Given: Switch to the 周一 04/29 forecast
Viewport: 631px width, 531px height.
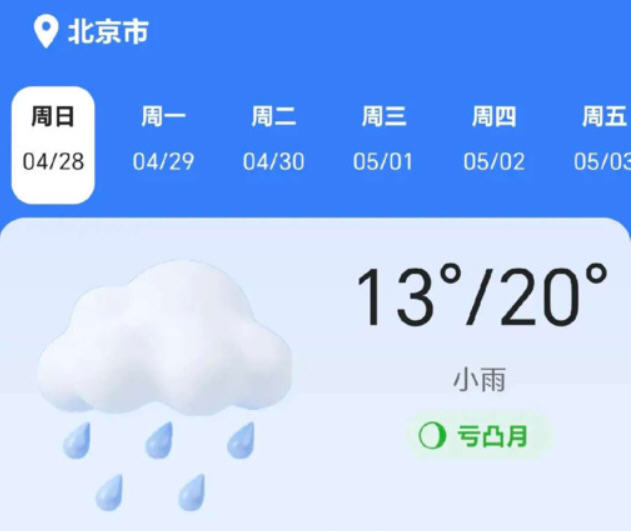Looking at the screenshot, I should 163,140.
